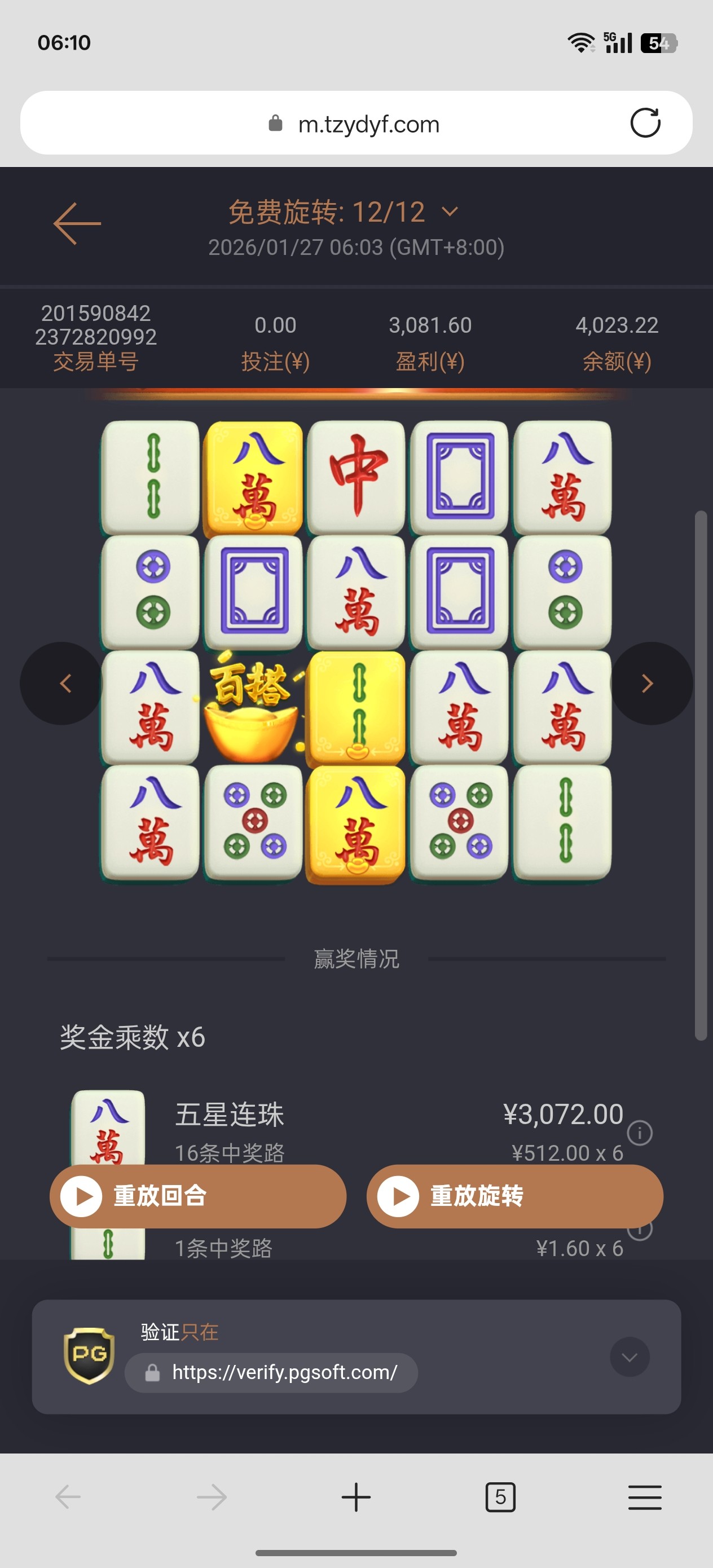713x1568 pixels.
Task: Reload the page in the browser
Action: pos(645,123)
